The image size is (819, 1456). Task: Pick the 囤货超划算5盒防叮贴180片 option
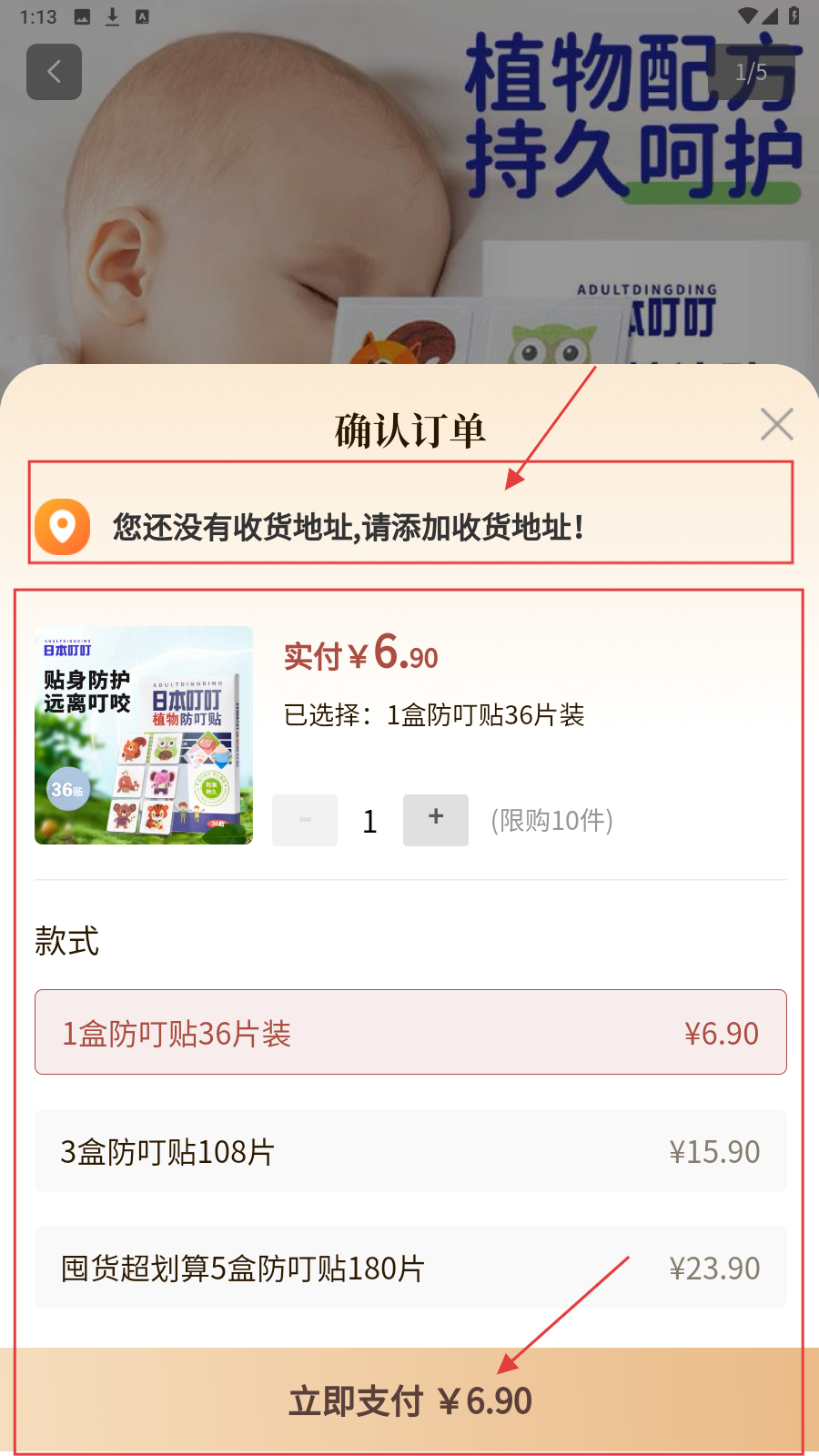[410, 1268]
